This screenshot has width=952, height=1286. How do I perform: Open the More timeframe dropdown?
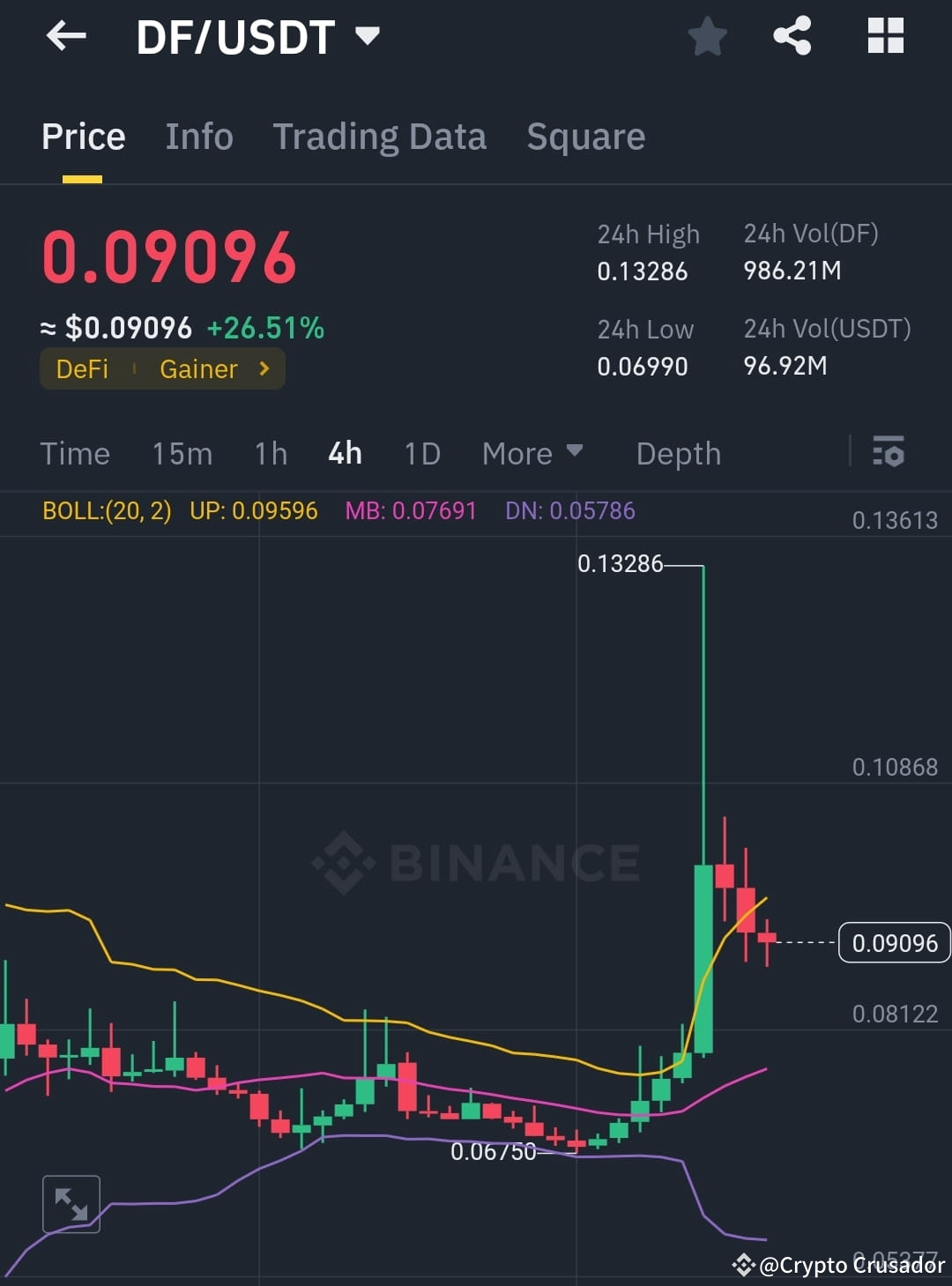tap(532, 453)
